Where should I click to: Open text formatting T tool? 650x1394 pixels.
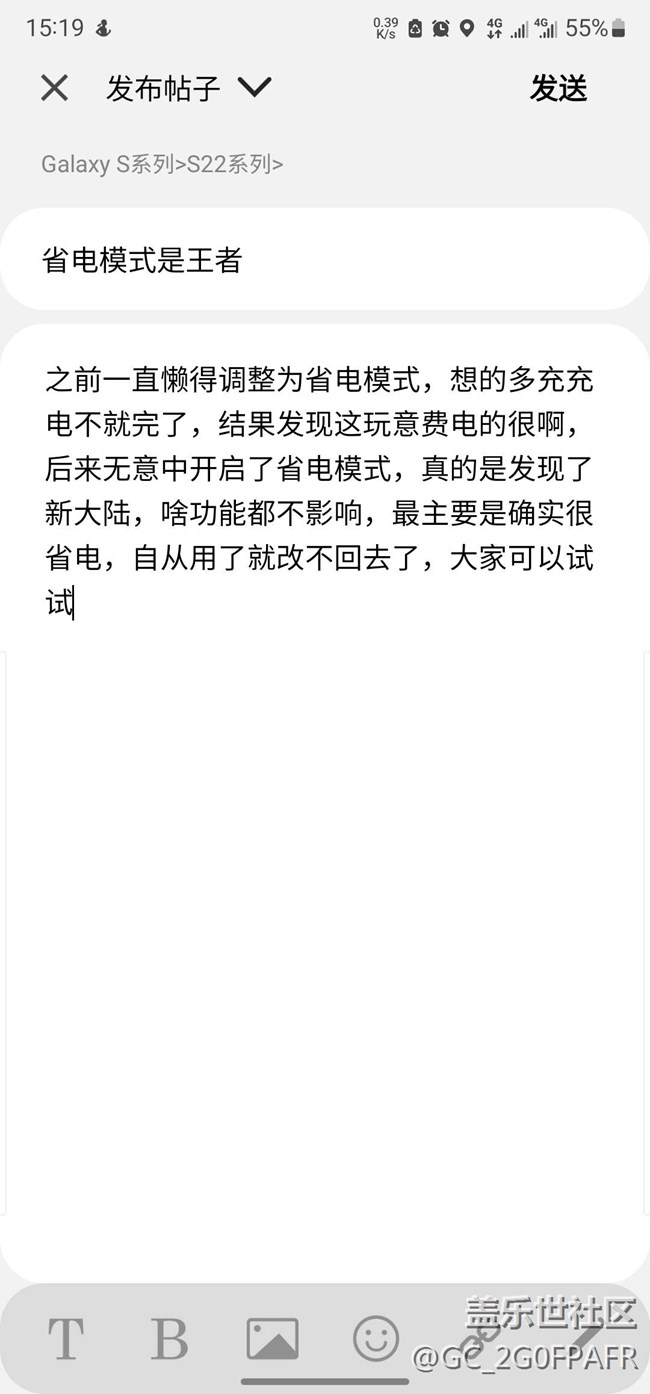(66, 1338)
